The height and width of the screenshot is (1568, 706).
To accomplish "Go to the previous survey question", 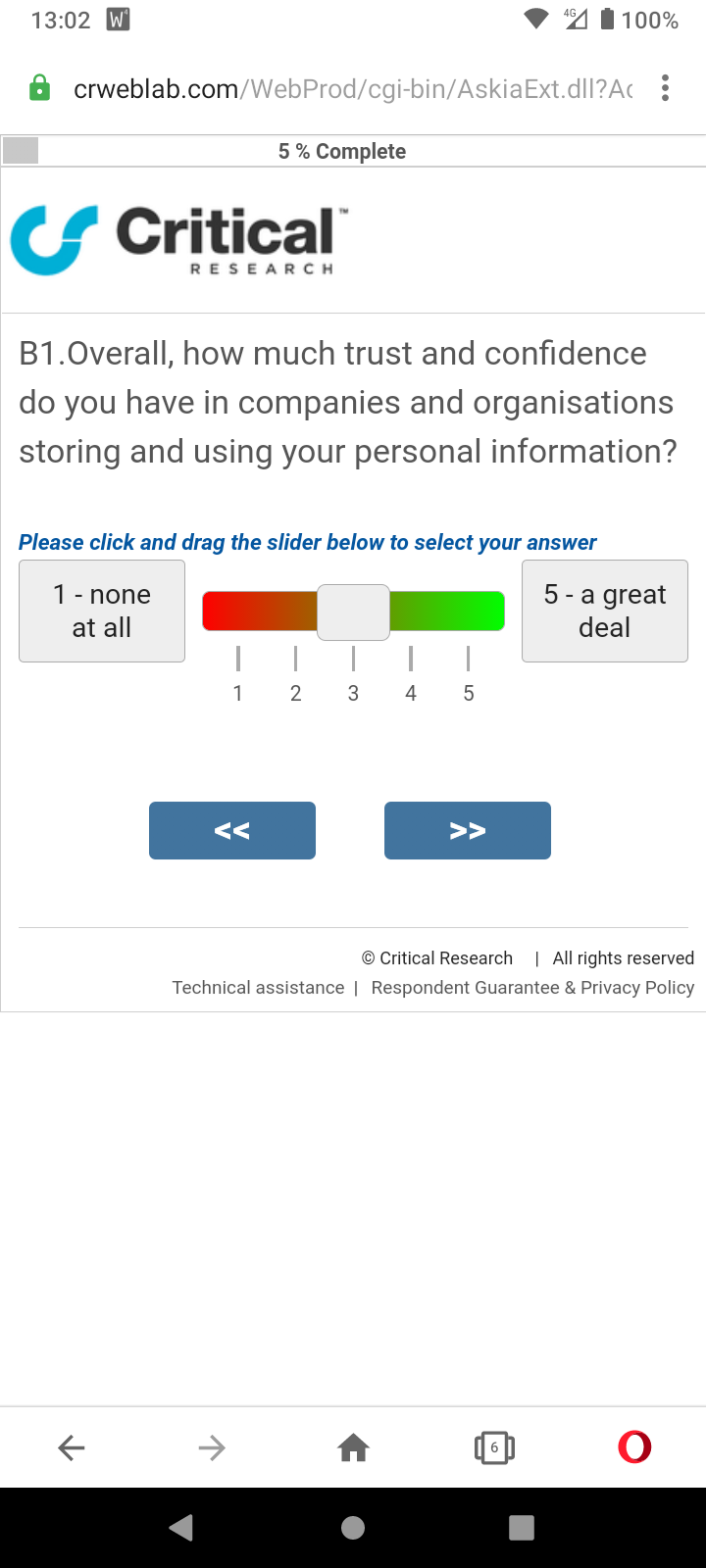I will click(232, 830).
